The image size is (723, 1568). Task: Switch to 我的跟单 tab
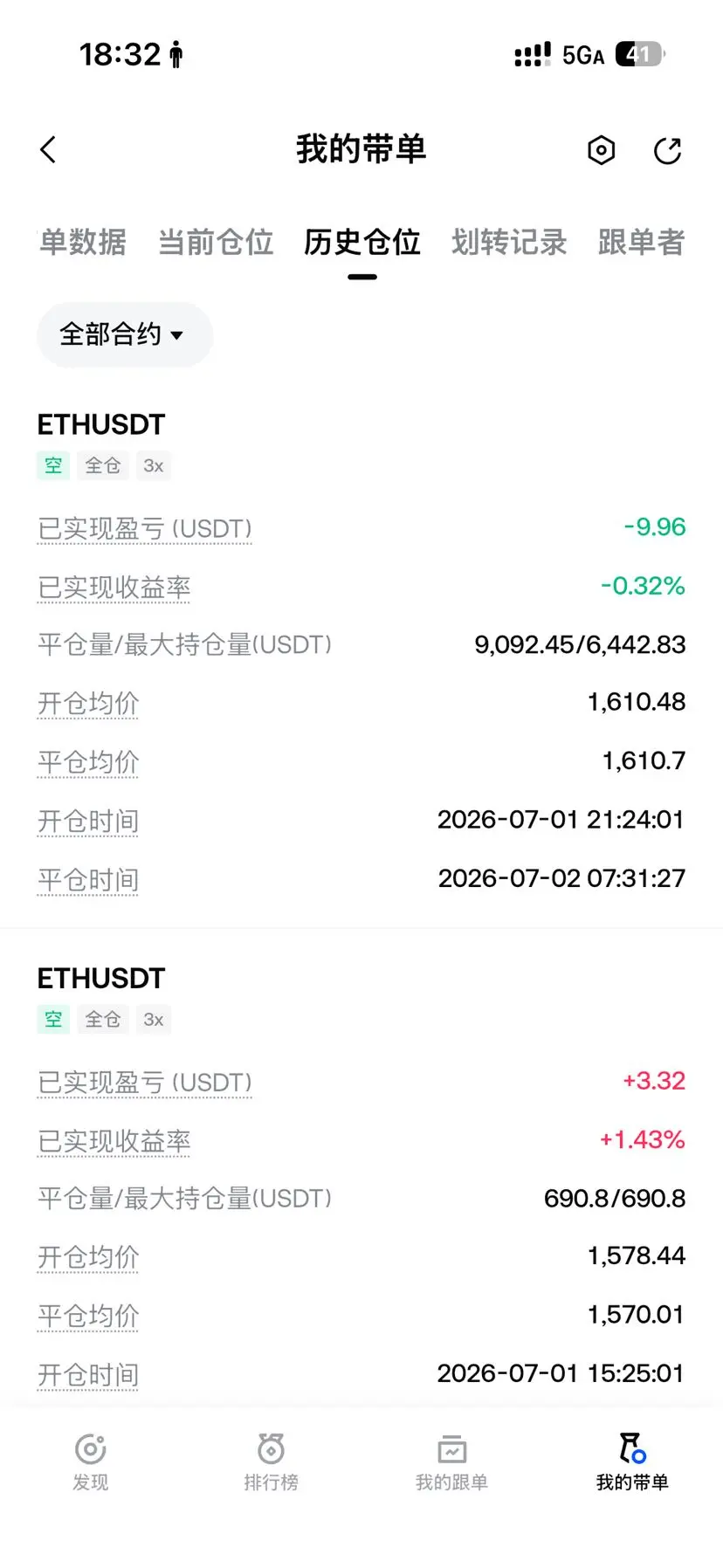click(451, 1461)
